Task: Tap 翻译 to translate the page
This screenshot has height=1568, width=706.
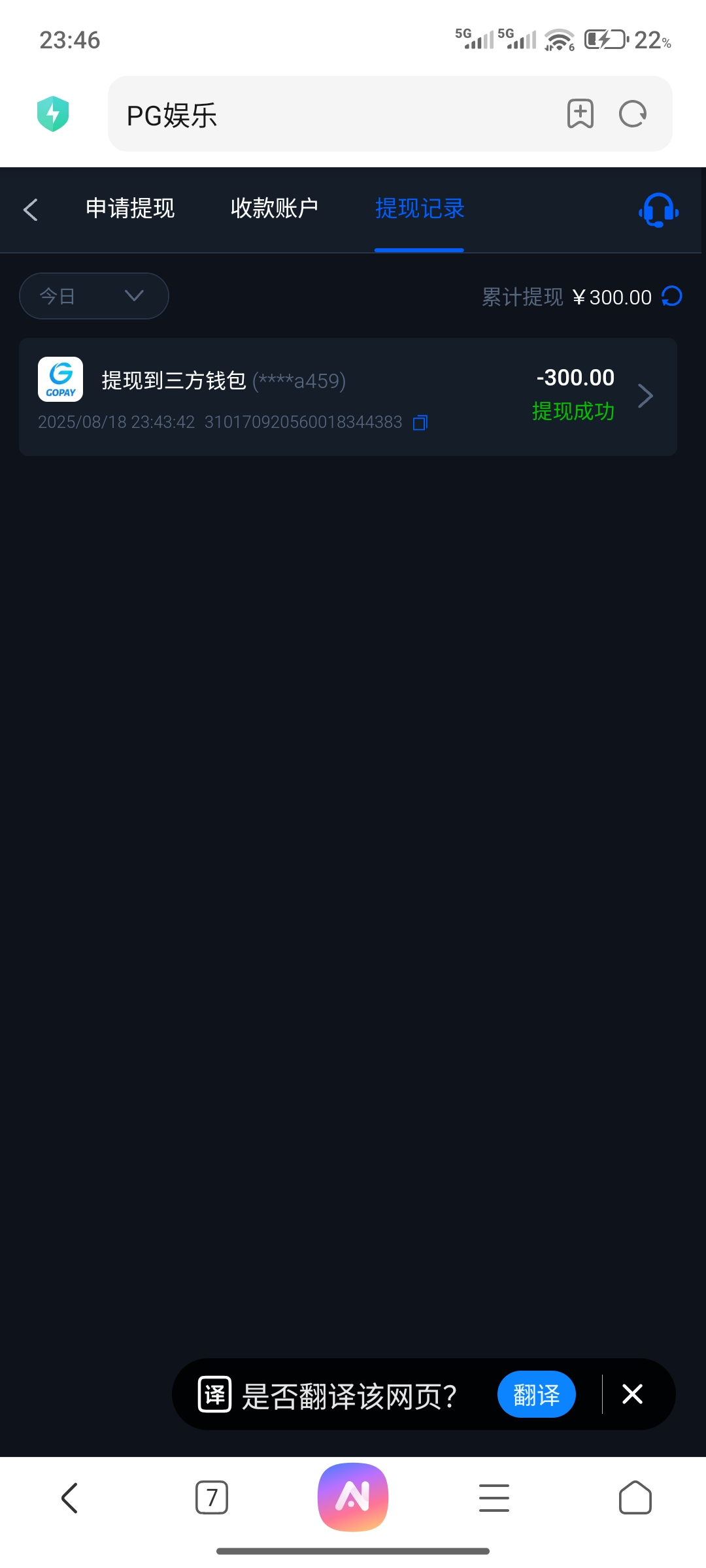Action: [536, 1394]
